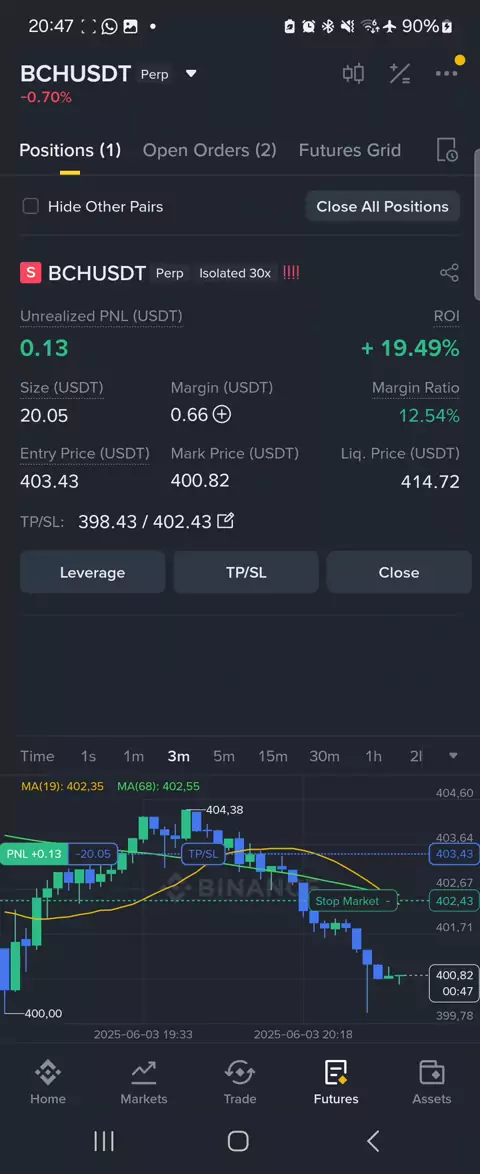Viewport: 480px width, 1174px height.
Task: Open the three-dot overflow menu
Action: (446, 73)
